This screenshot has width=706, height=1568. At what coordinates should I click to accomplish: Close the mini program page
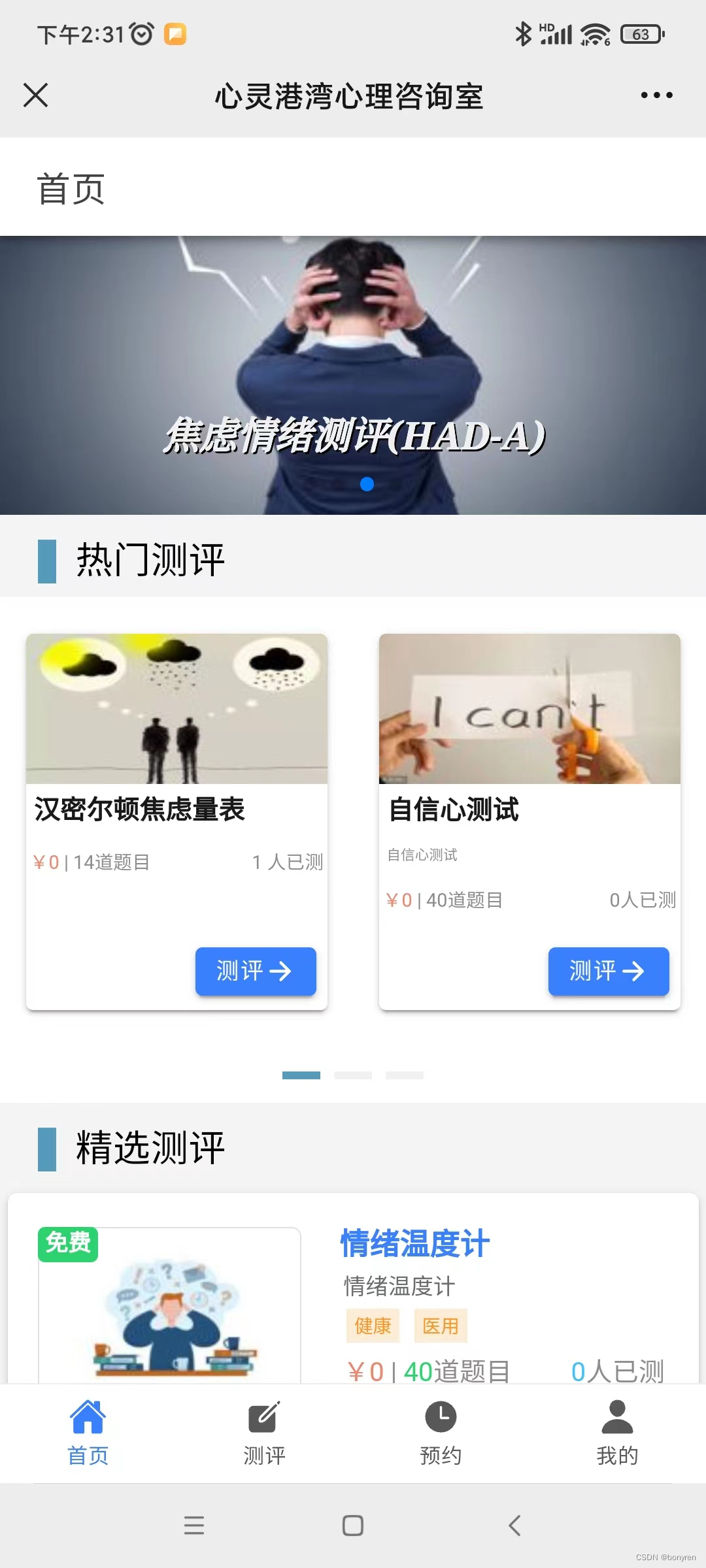click(35, 95)
